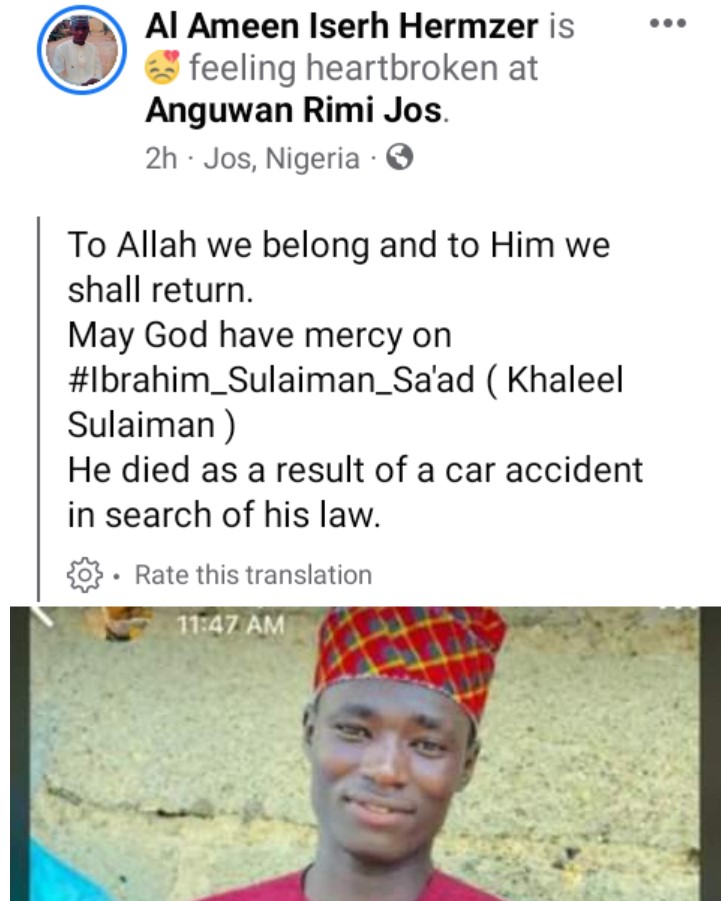Open the post's three-dot overflow menu
This screenshot has height=901, width=721.
click(x=667, y=23)
